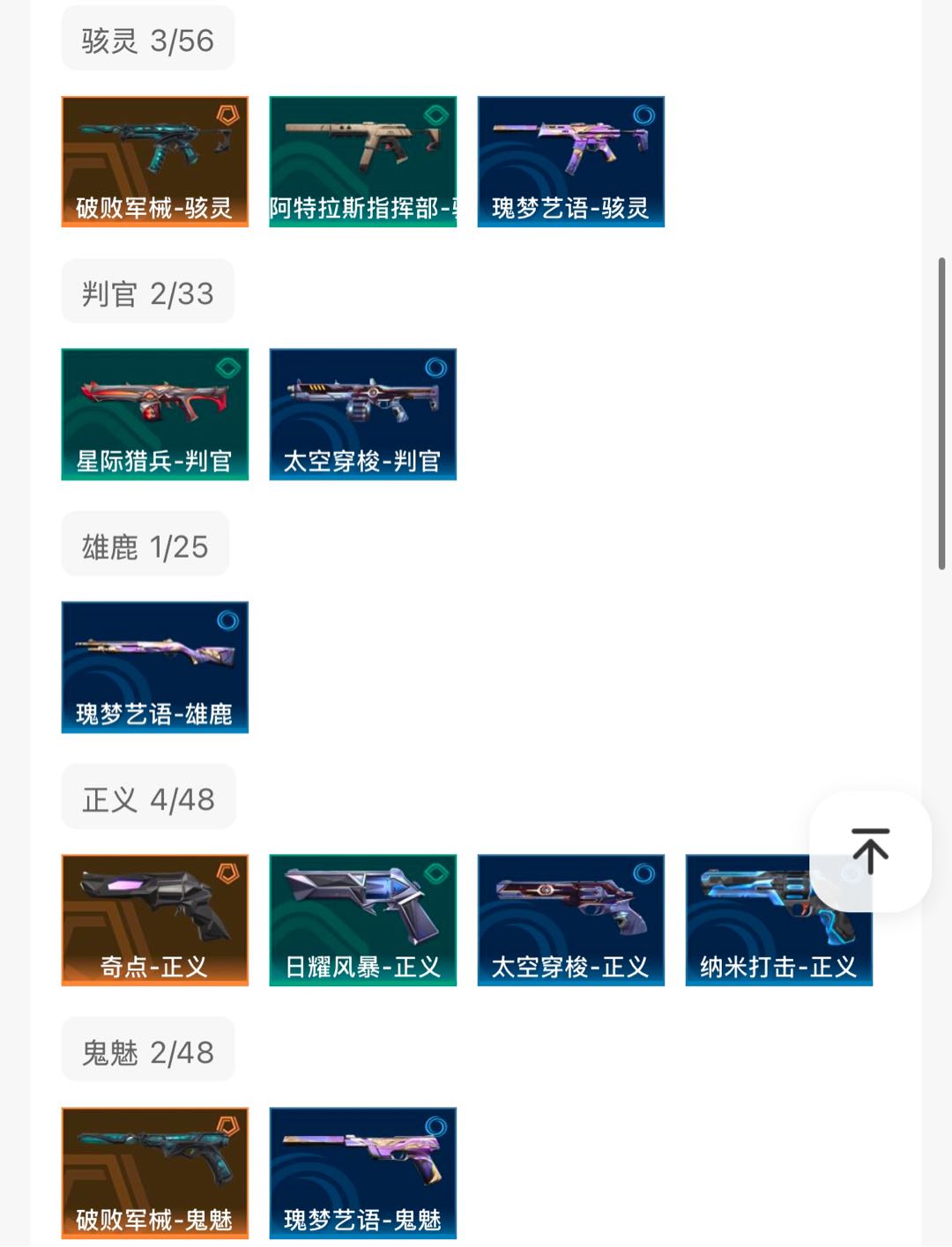Image resolution: width=952 pixels, height=1247 pixels.
Task: Tap the back-to-top arrow button
Action: (x=870, y=851)
